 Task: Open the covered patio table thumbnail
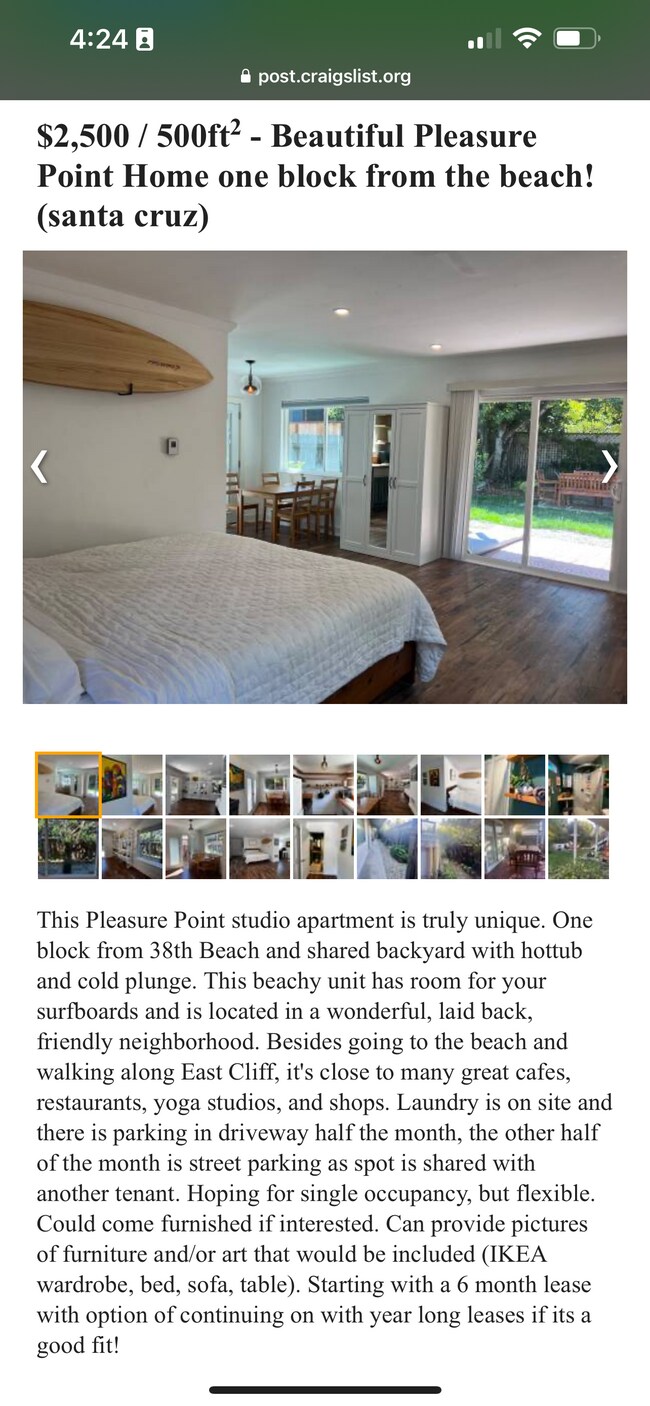point(515,849)
